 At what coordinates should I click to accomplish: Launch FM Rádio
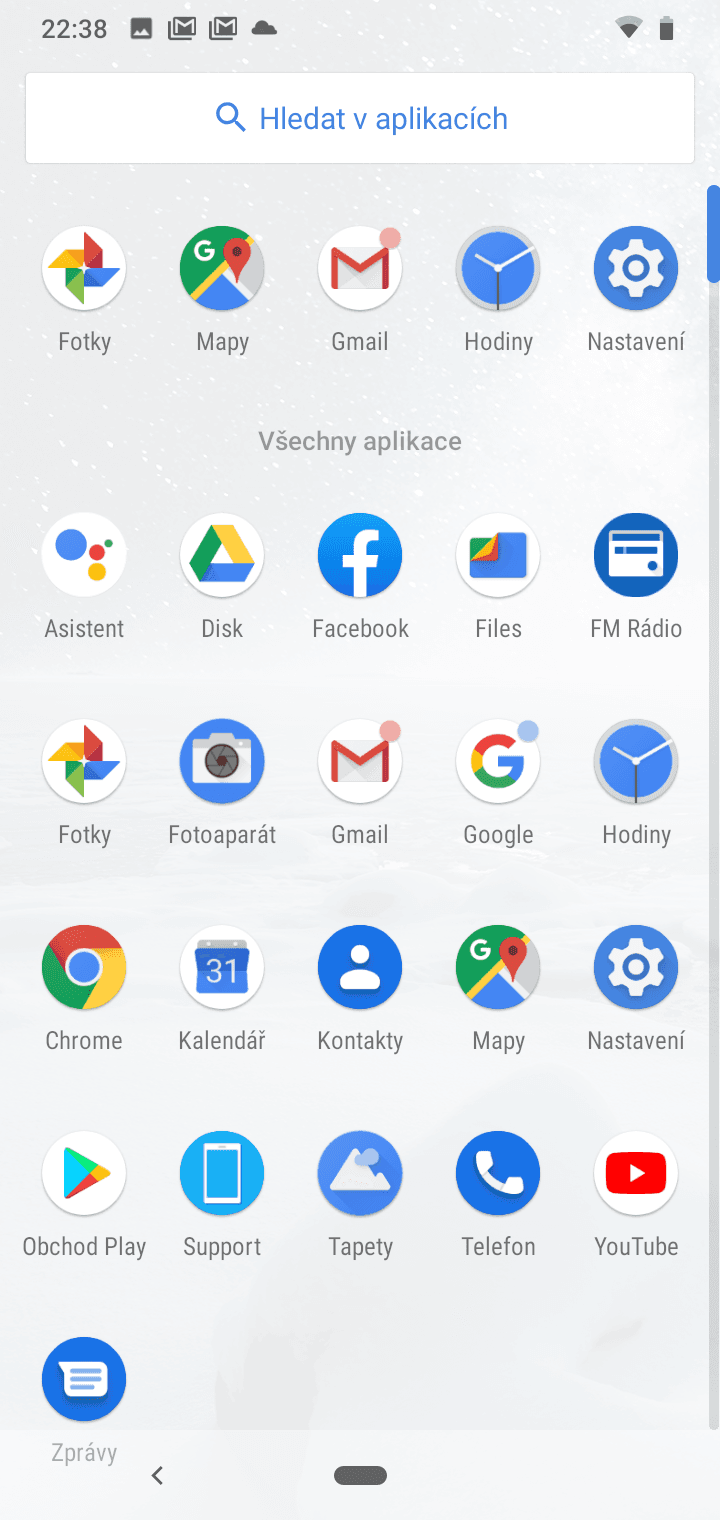[x=636, y=555]
